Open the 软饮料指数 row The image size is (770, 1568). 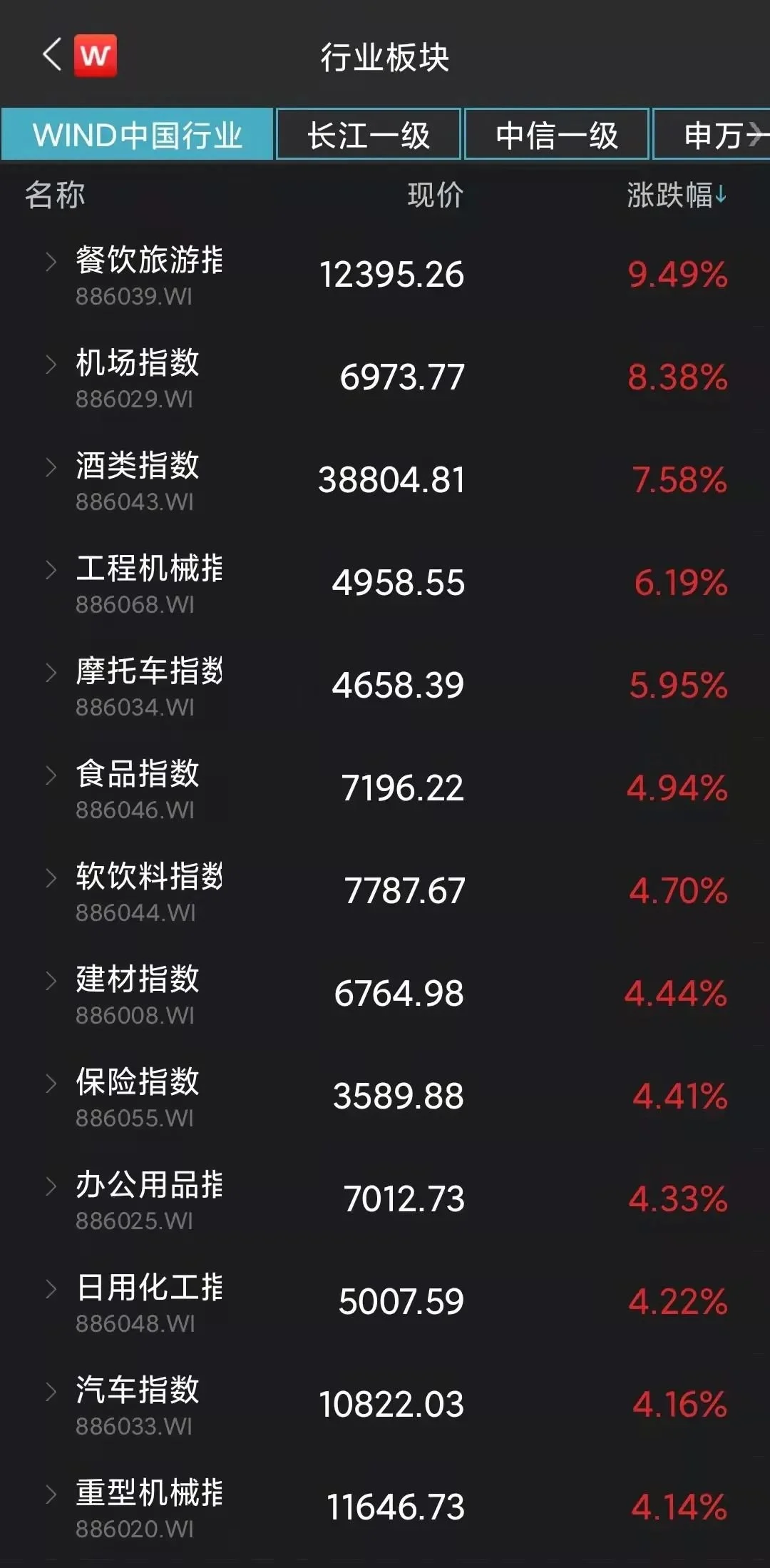pos(385,892)
